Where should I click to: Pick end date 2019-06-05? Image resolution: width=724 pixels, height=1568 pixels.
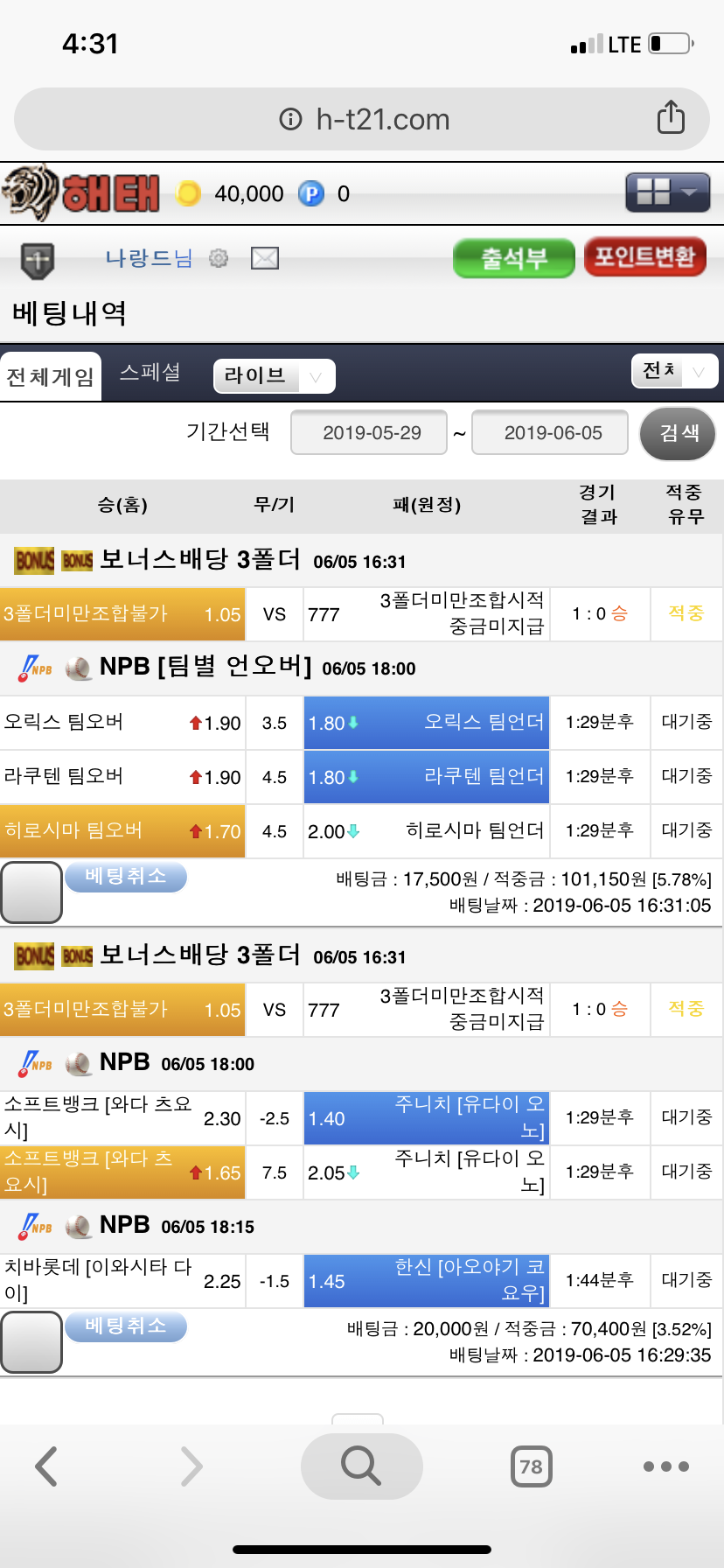point(550,432)
